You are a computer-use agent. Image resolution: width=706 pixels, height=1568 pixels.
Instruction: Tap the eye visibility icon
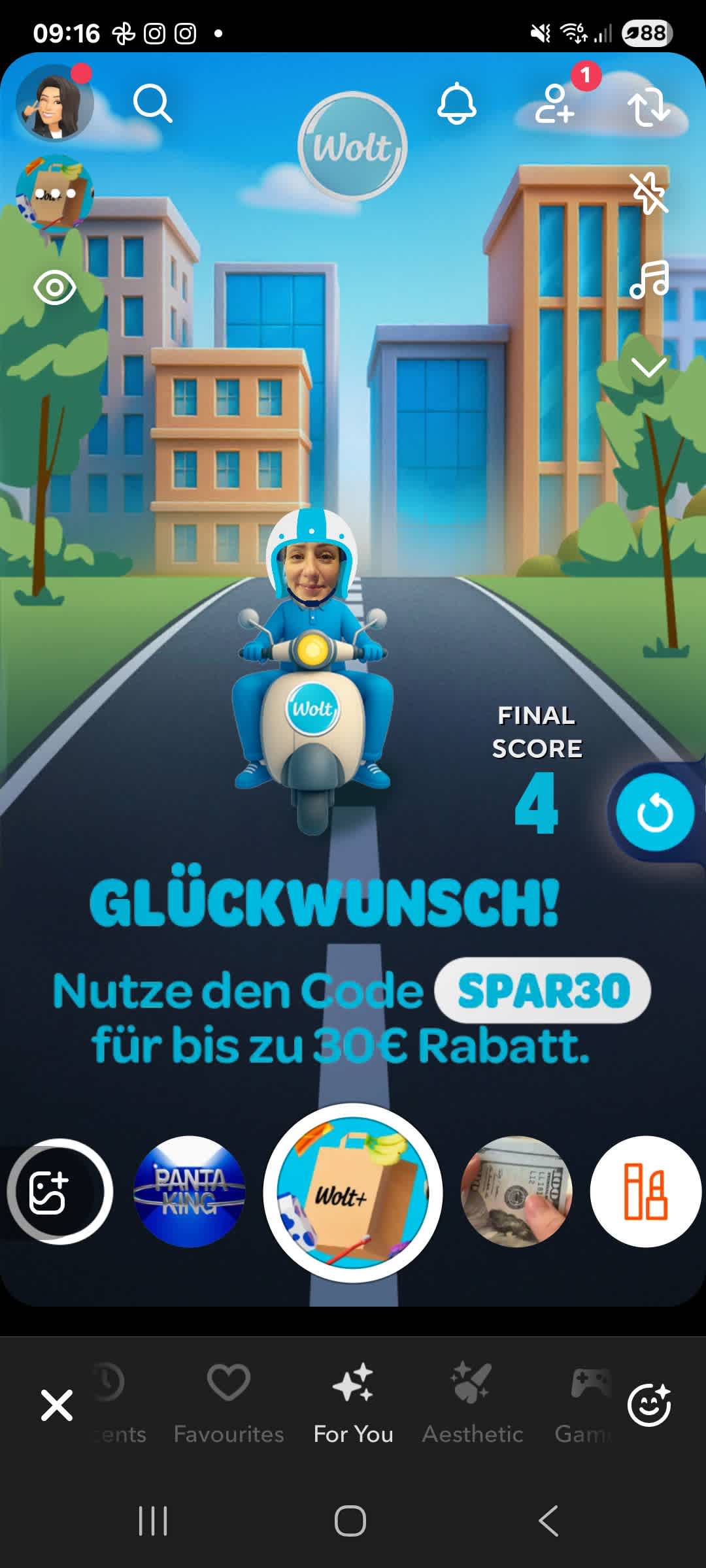55,287
